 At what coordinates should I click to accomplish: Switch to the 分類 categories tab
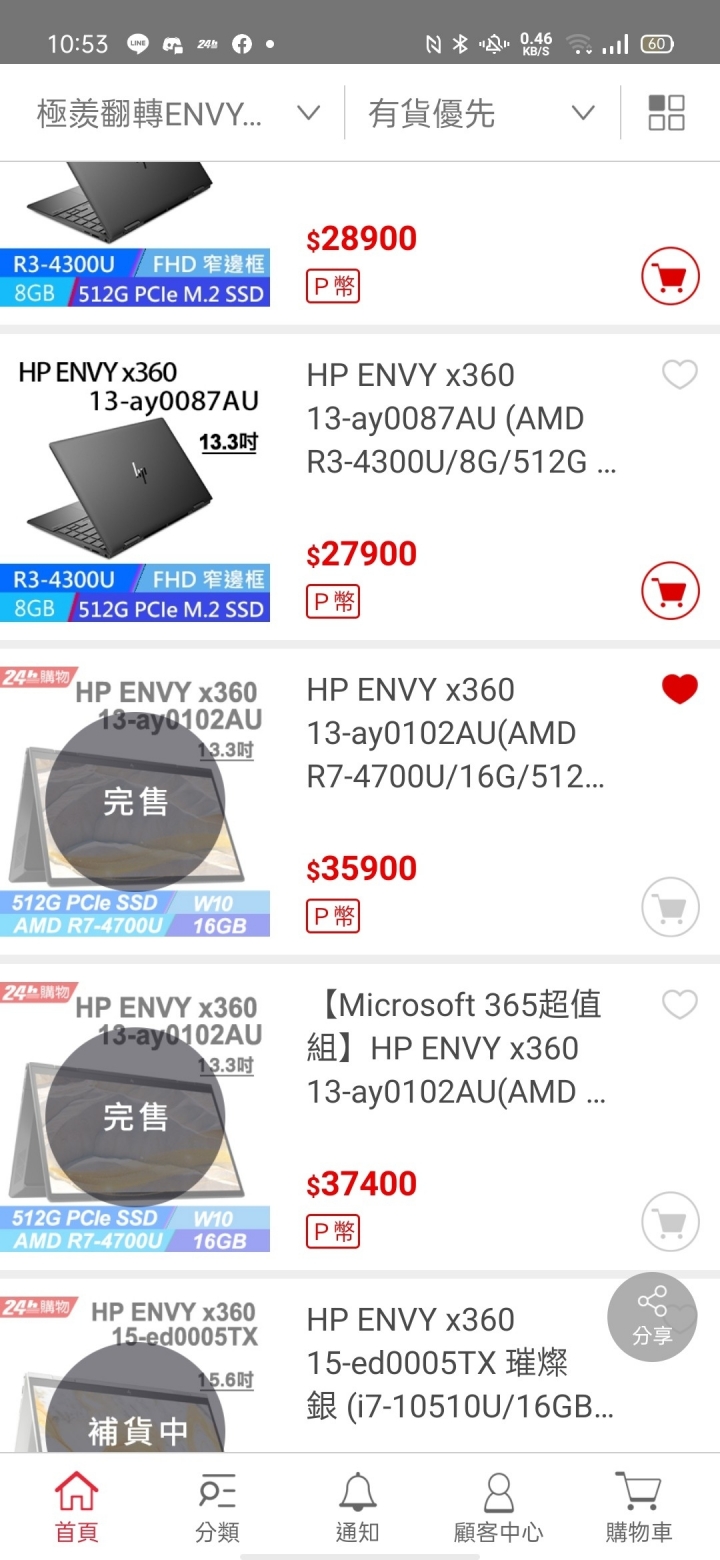(217, 1506)
